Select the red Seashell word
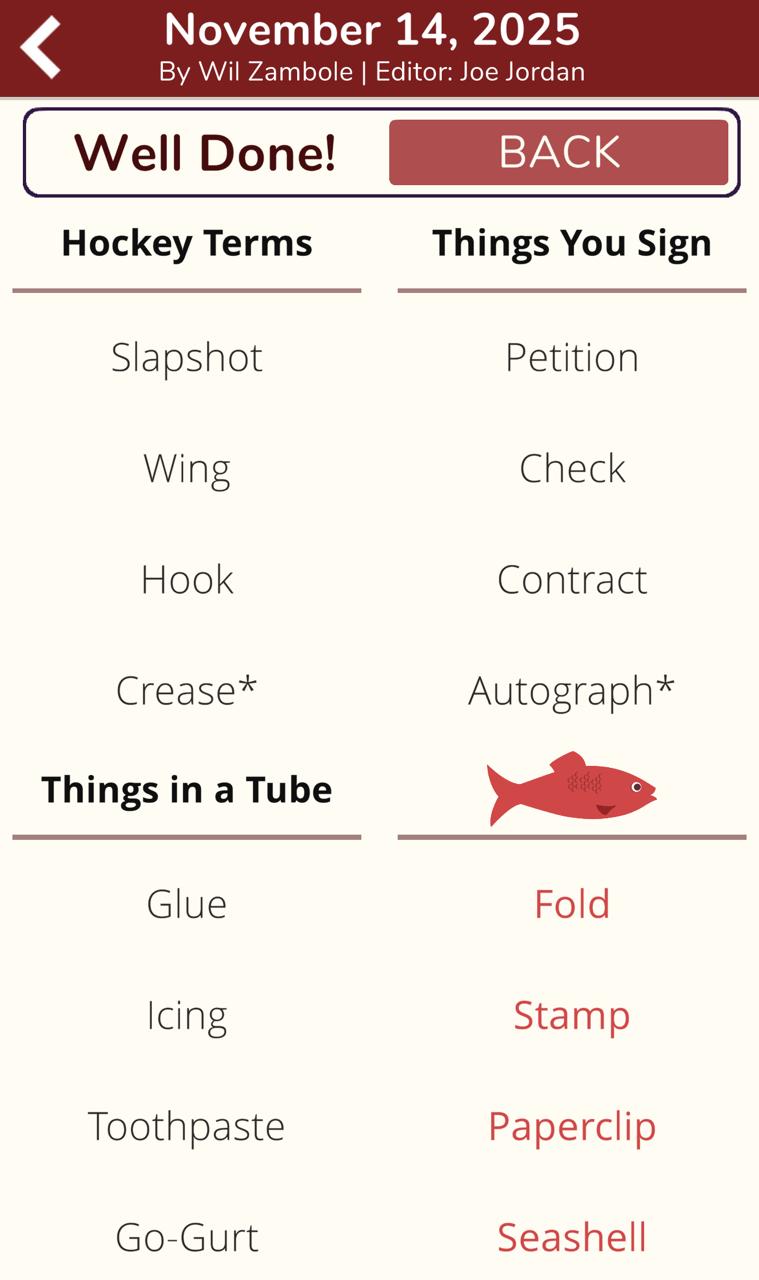This screenshot has width=759, height=1280. (572, 1236)
